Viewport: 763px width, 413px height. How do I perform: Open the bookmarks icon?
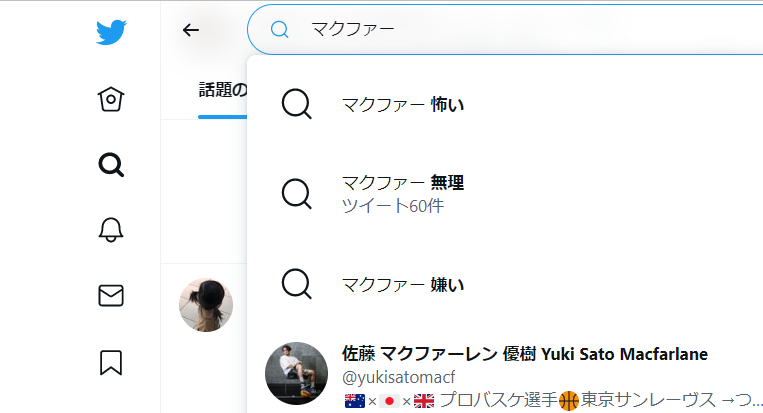pyautogui.click(x=111, y=362)
